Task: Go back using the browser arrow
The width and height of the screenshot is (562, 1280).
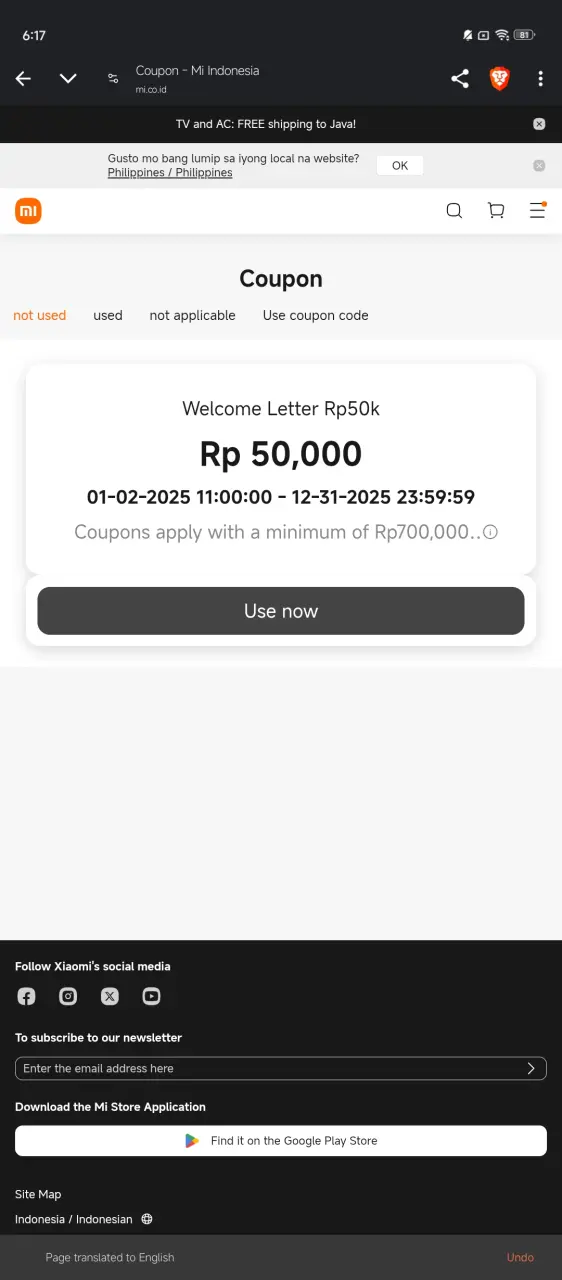Action: 23,79
